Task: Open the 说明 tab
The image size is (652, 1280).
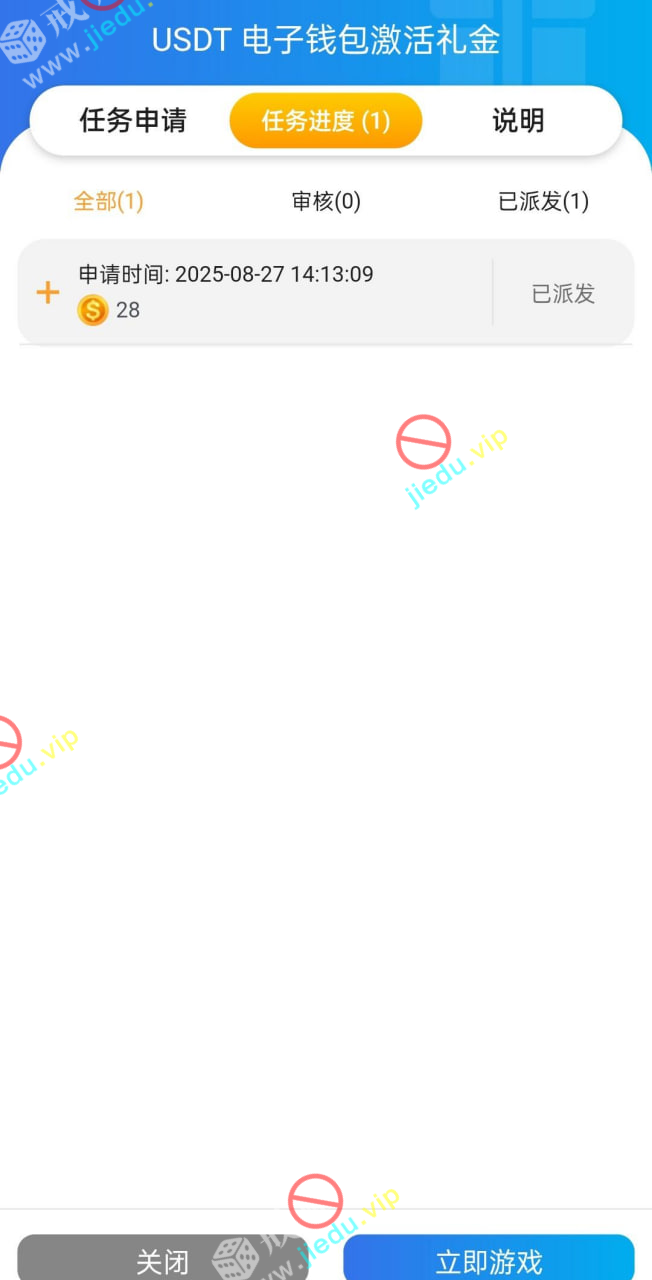Action: pyautogui.click(x=518, y=121)
